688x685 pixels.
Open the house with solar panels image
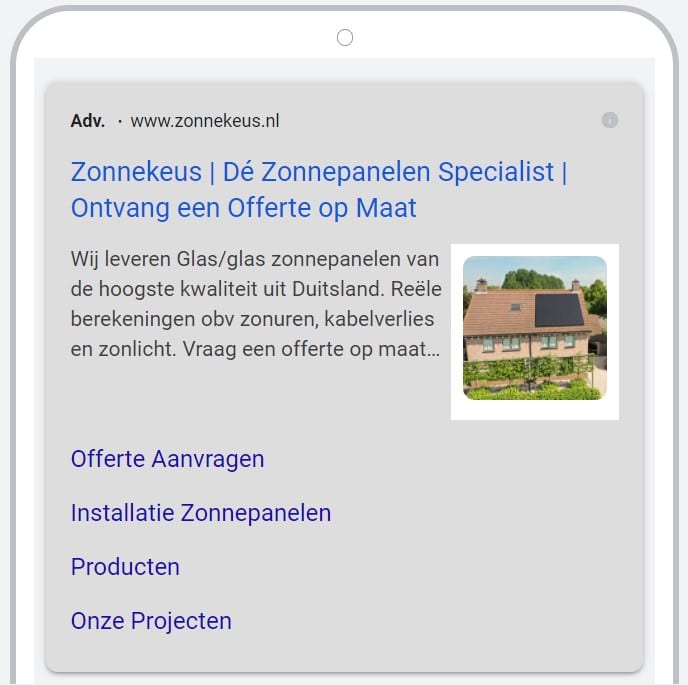click(535, 328)
